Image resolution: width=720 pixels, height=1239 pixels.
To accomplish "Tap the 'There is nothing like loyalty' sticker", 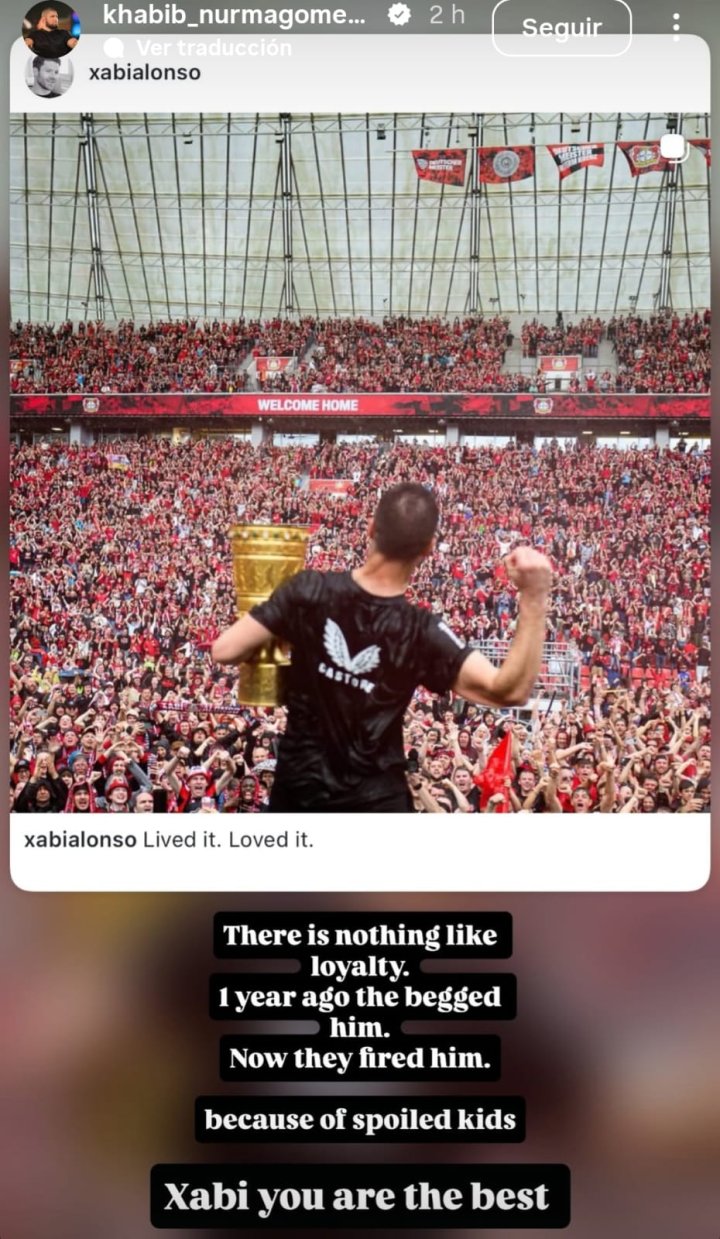I will coord(360,950).
